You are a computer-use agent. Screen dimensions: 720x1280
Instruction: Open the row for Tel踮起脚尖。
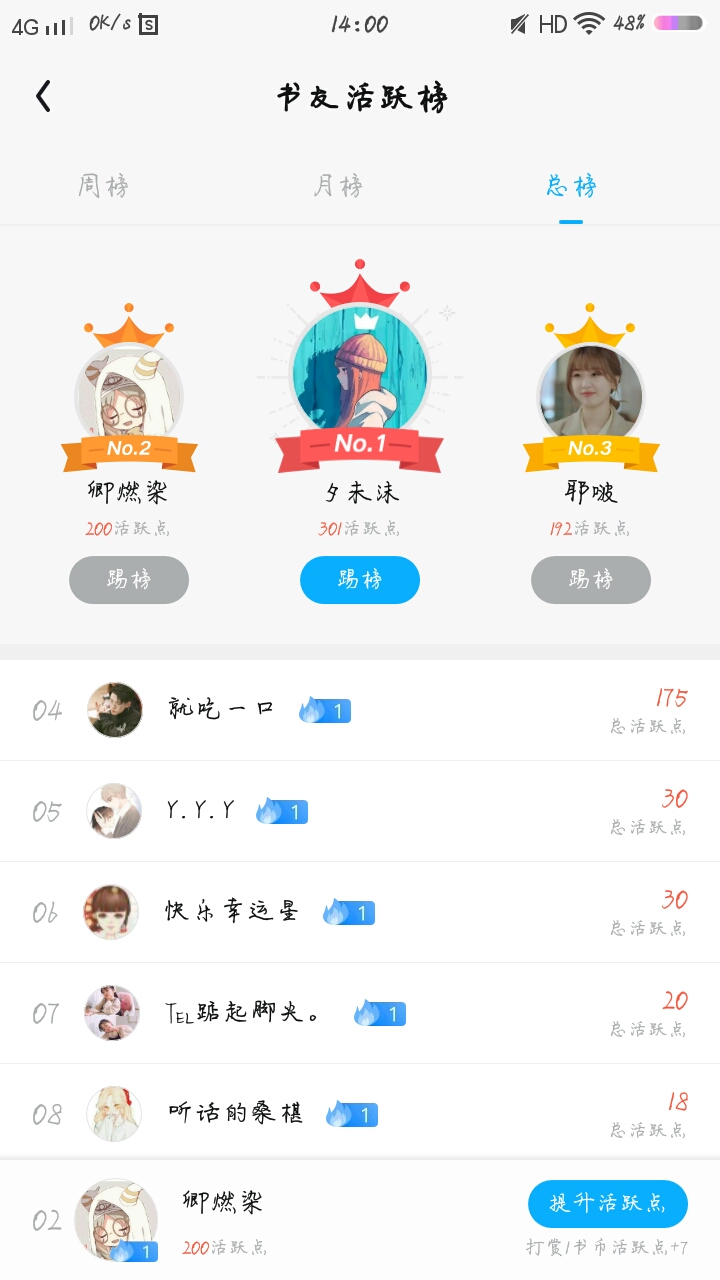pos(360,1013)
